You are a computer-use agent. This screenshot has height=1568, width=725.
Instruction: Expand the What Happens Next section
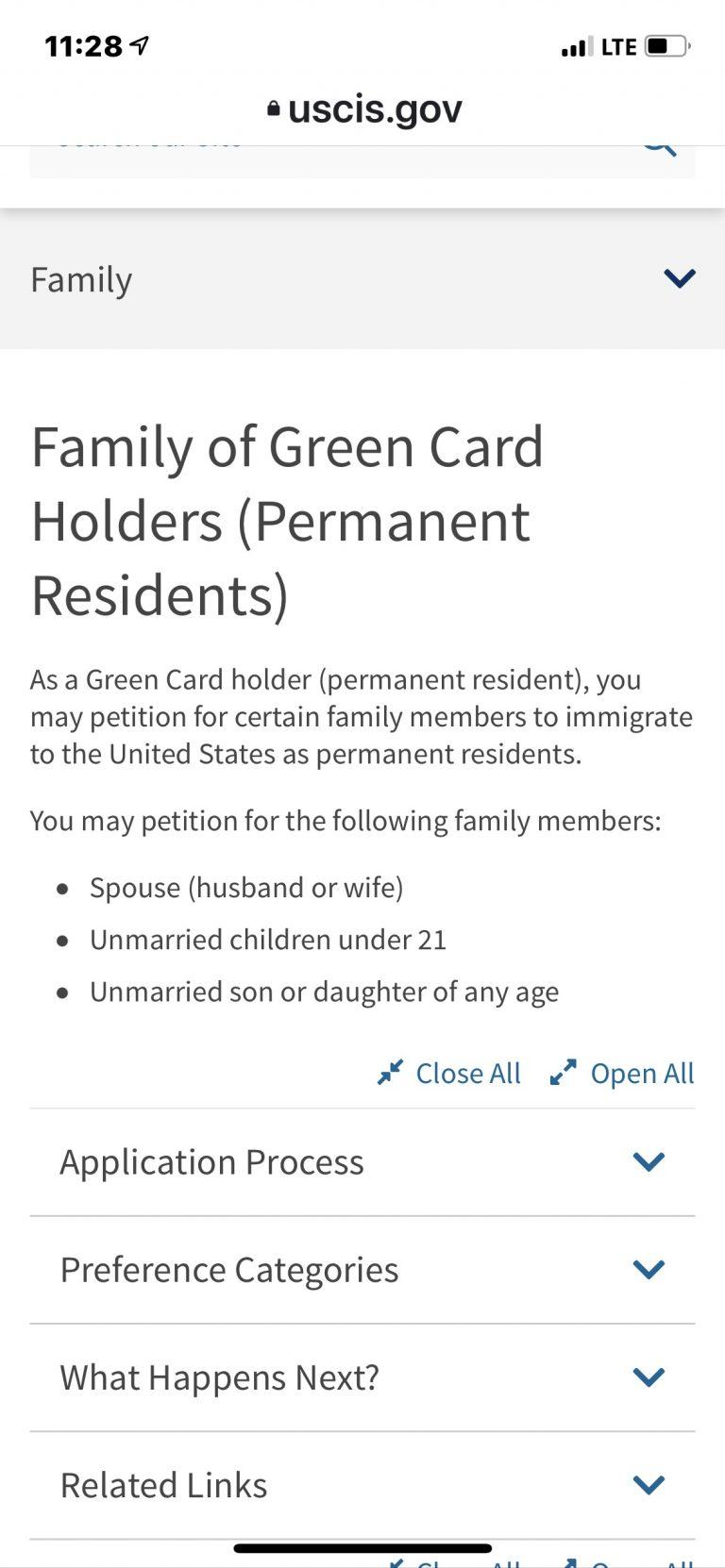(x=648, y=1377)
